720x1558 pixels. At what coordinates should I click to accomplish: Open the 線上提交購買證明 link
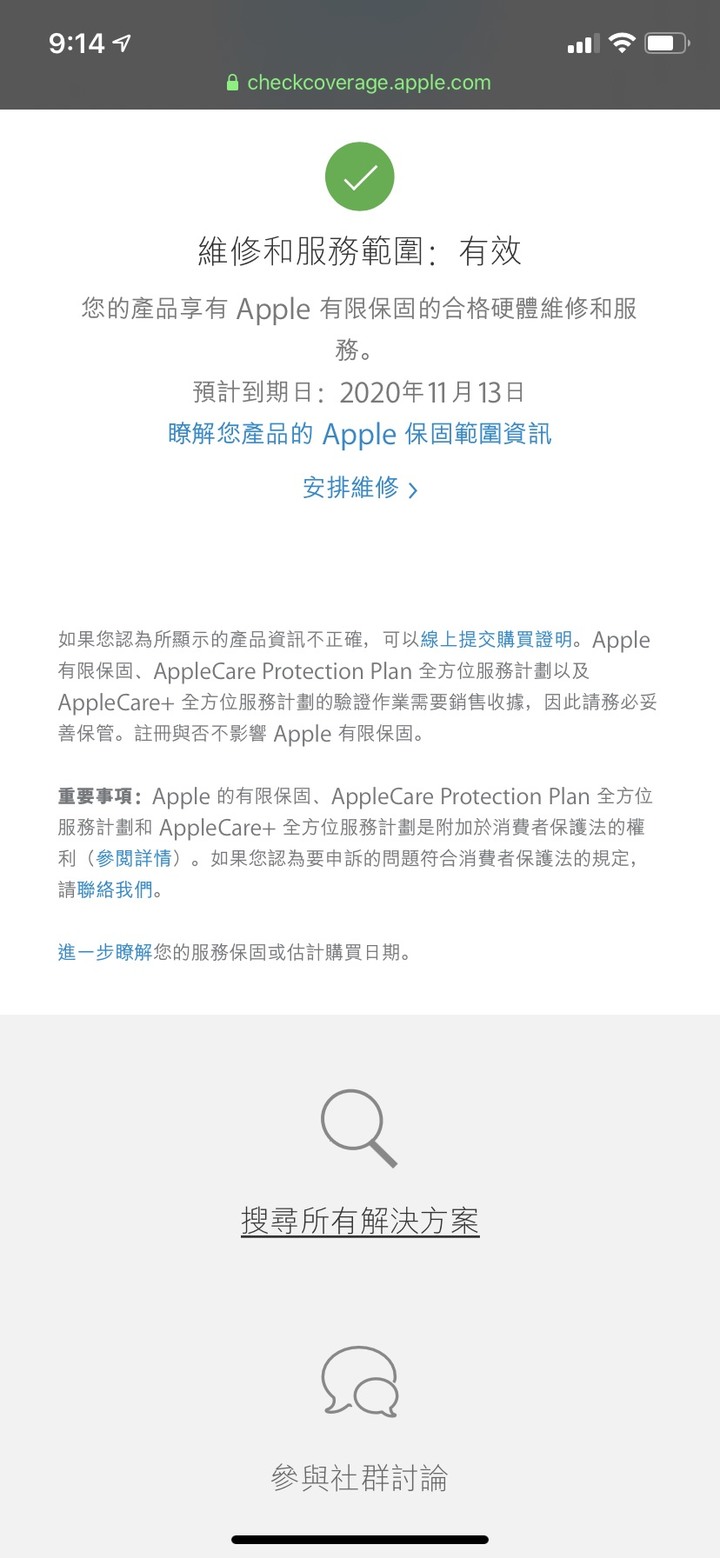(x=496, y=640)
